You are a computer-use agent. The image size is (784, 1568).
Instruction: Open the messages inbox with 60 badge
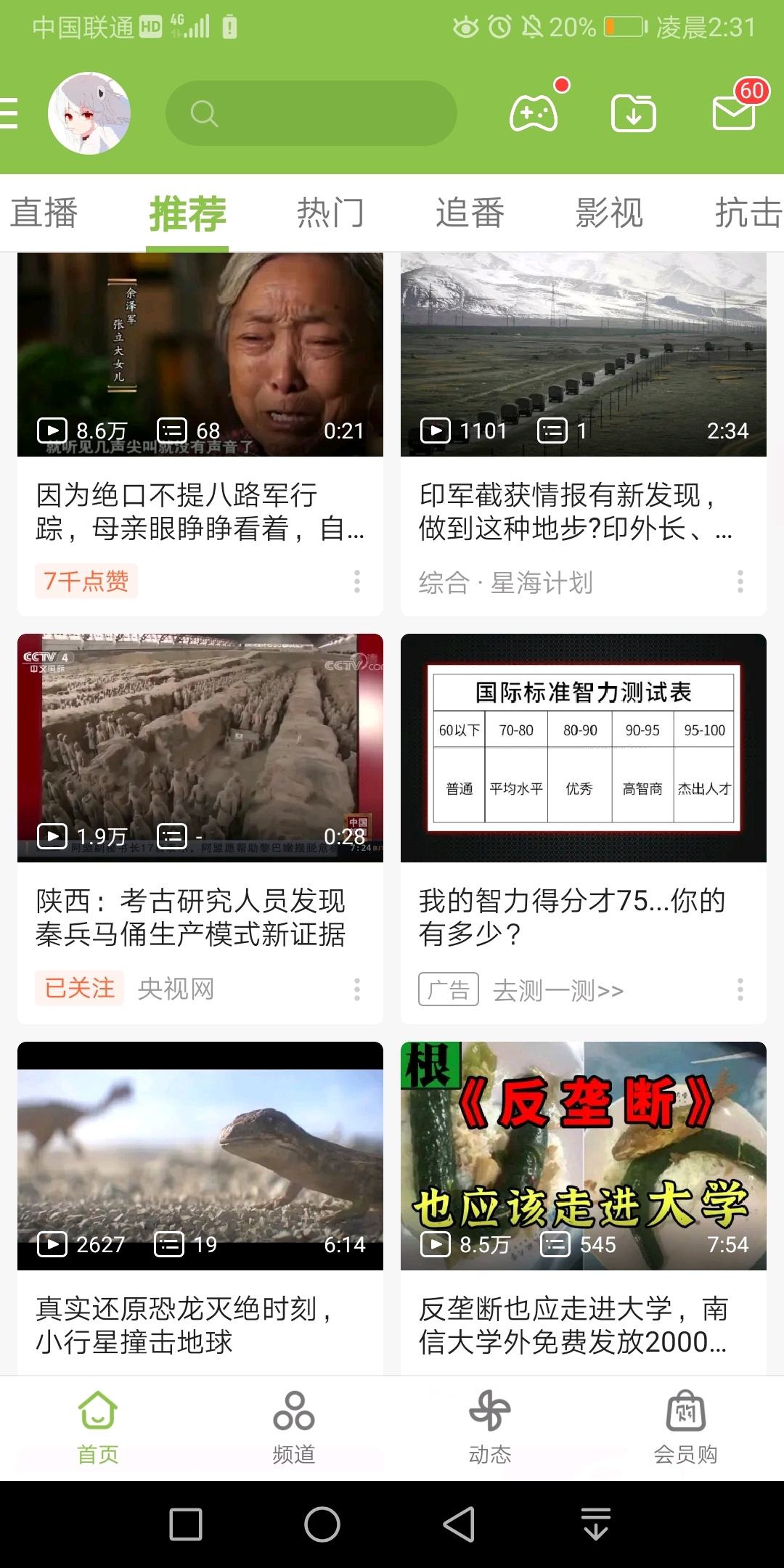[735, 112]
